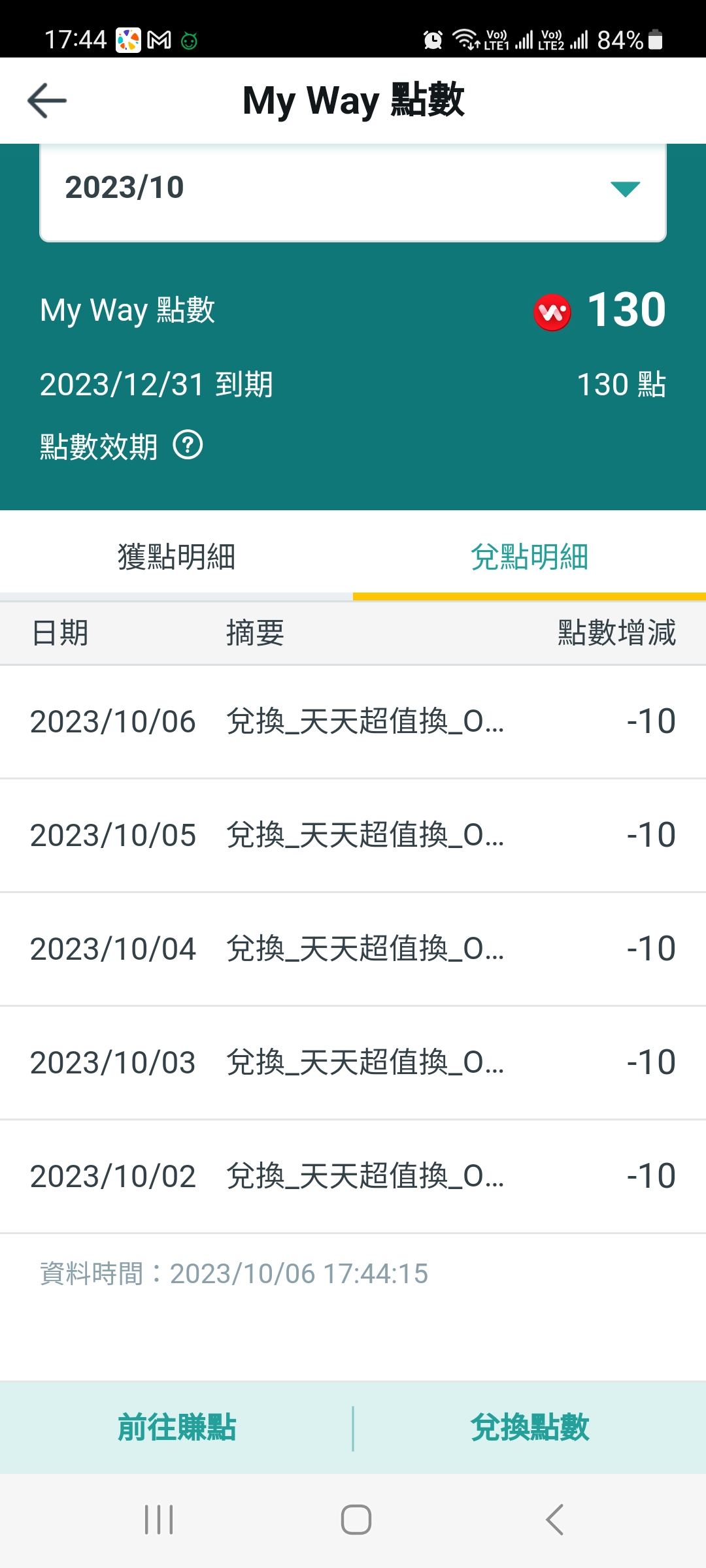Open the 2023/10/06 redemption entry
This screenshot has height=1568, width=706.
click(x=353, y=722)
